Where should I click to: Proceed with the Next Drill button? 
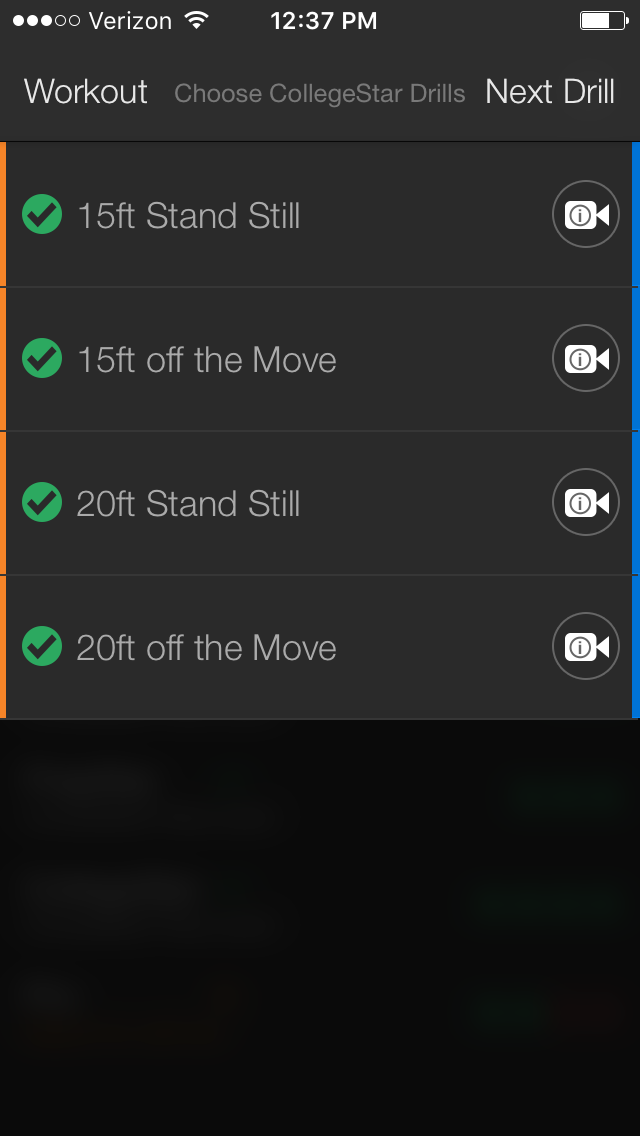[549, 92]
